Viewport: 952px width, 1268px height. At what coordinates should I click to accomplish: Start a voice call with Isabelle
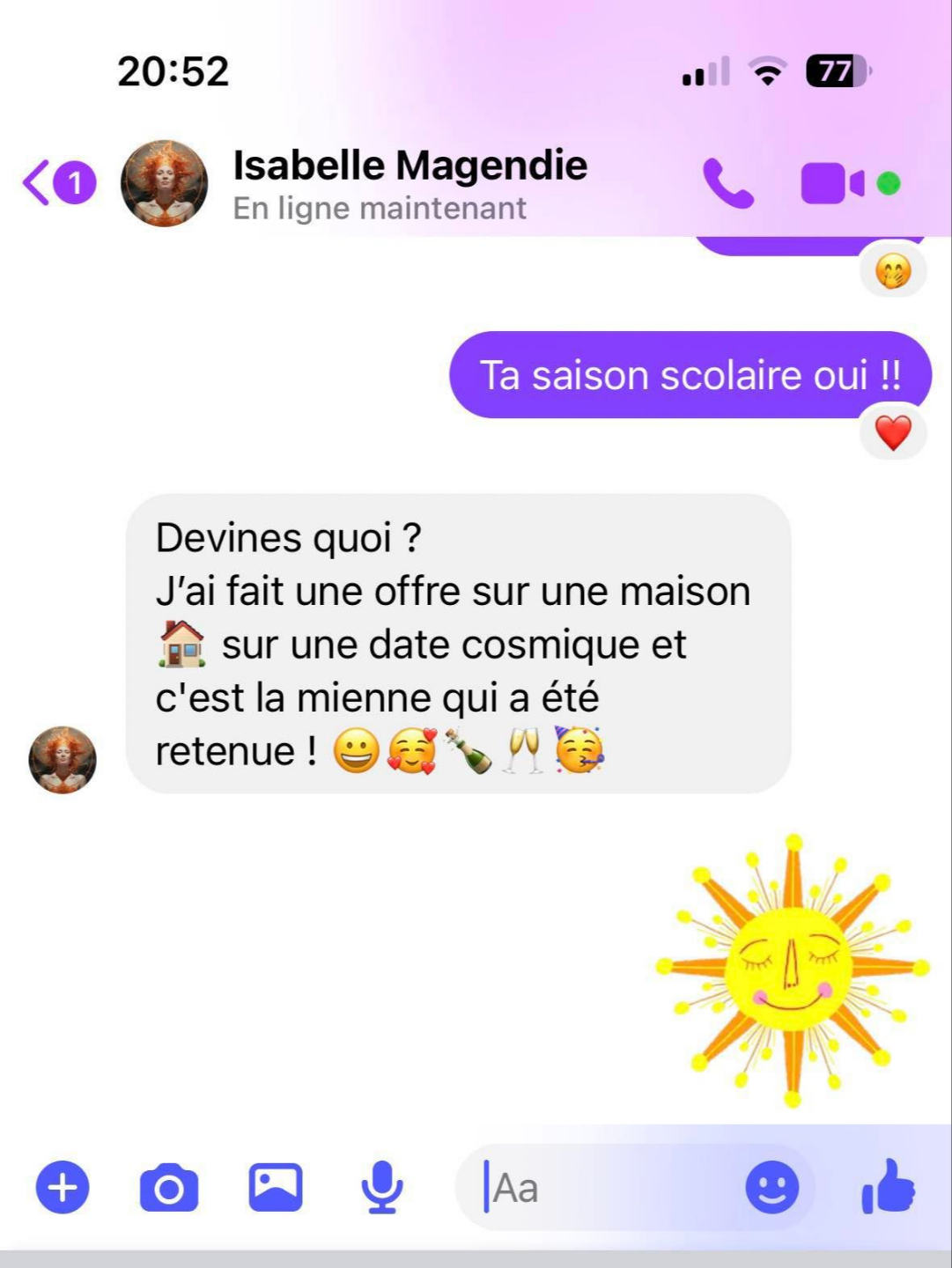(727, 183)
